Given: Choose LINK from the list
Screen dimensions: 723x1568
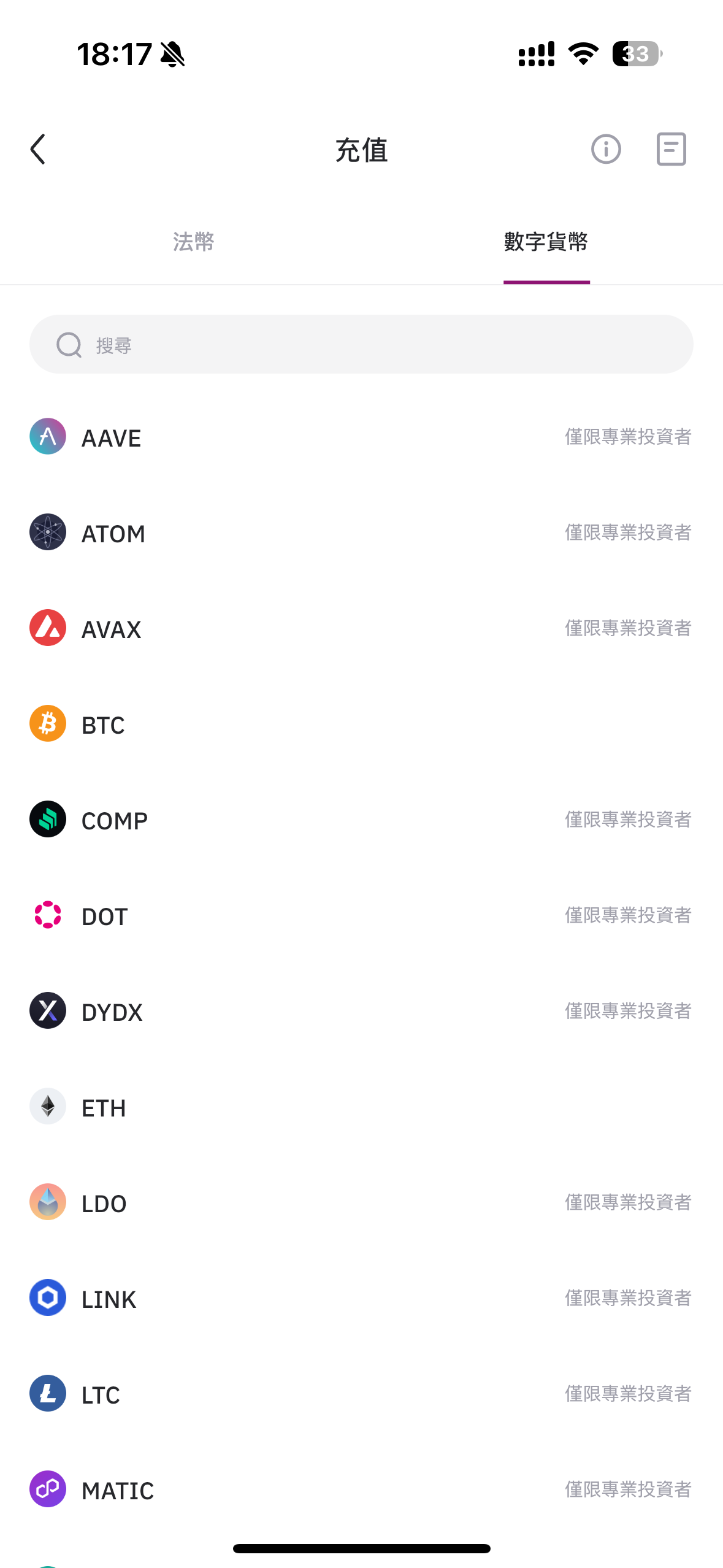Looking at the screenshot, I should tap(361, 1299).
